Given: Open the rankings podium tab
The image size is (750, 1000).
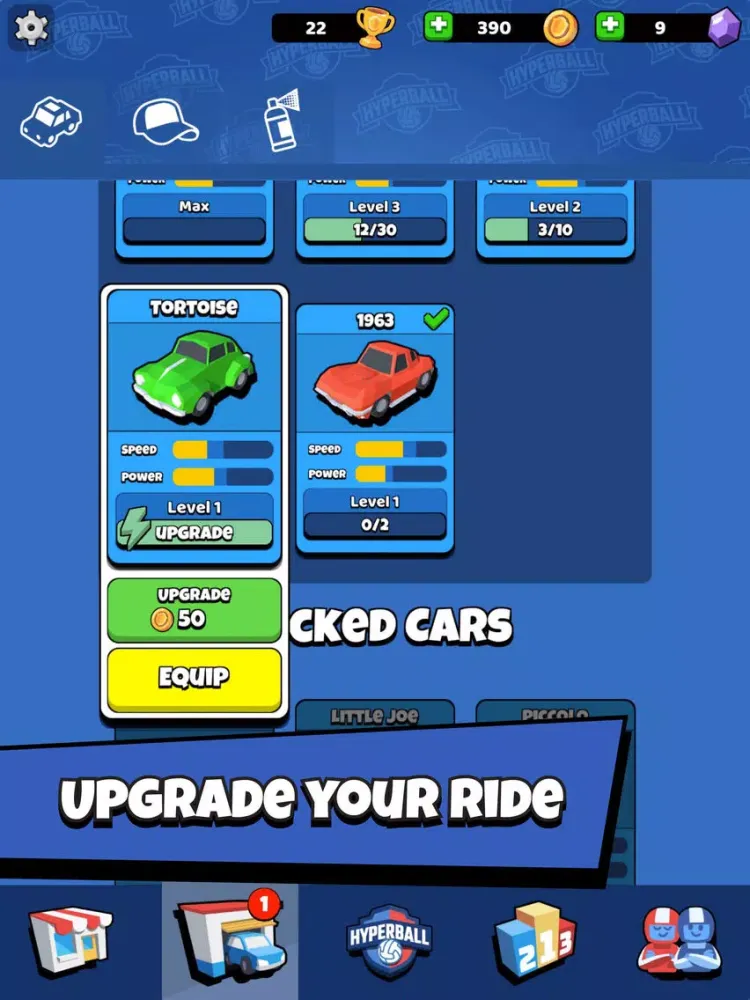Looking at the screenshot, I should 535,940.
